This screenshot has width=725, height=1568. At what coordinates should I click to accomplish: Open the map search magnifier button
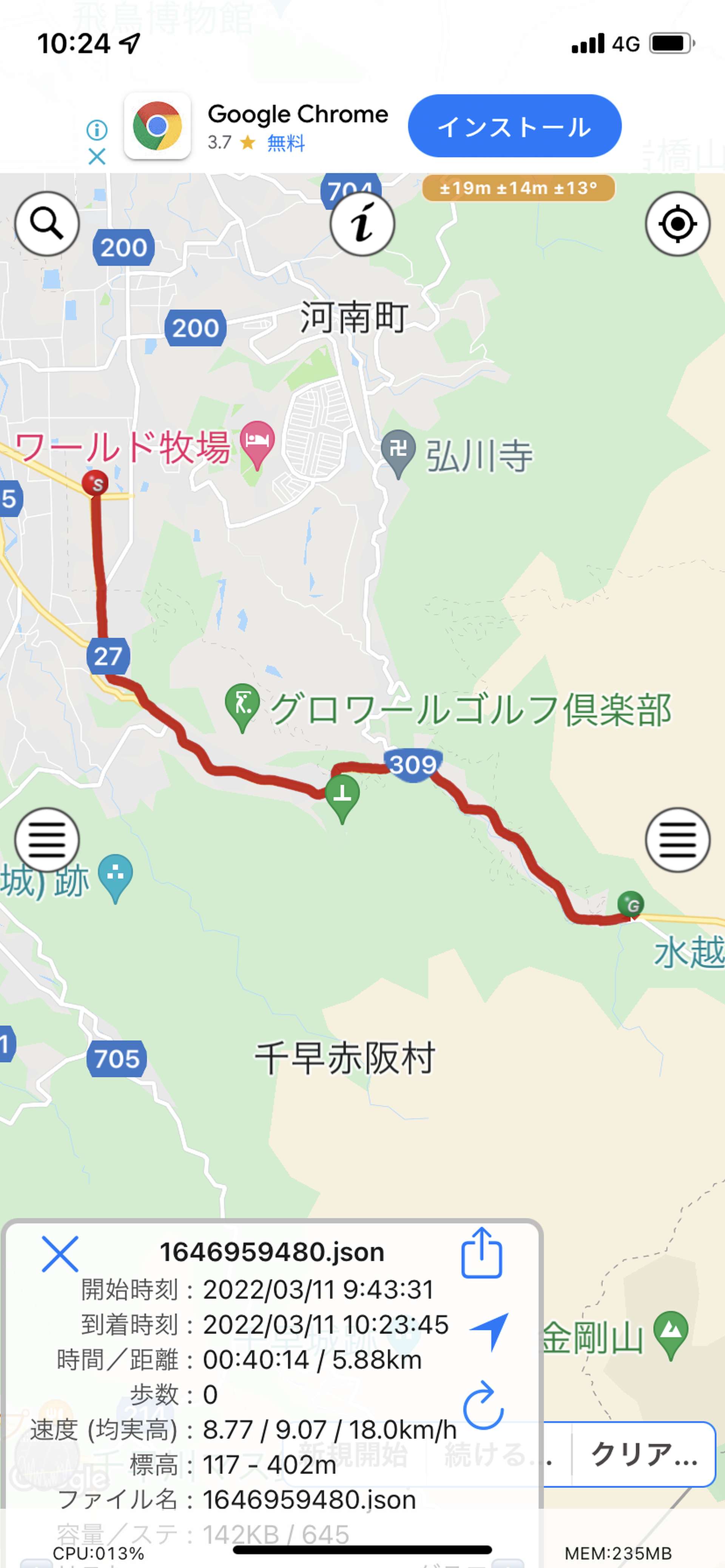pyautogui.click(x=47, y=223)
